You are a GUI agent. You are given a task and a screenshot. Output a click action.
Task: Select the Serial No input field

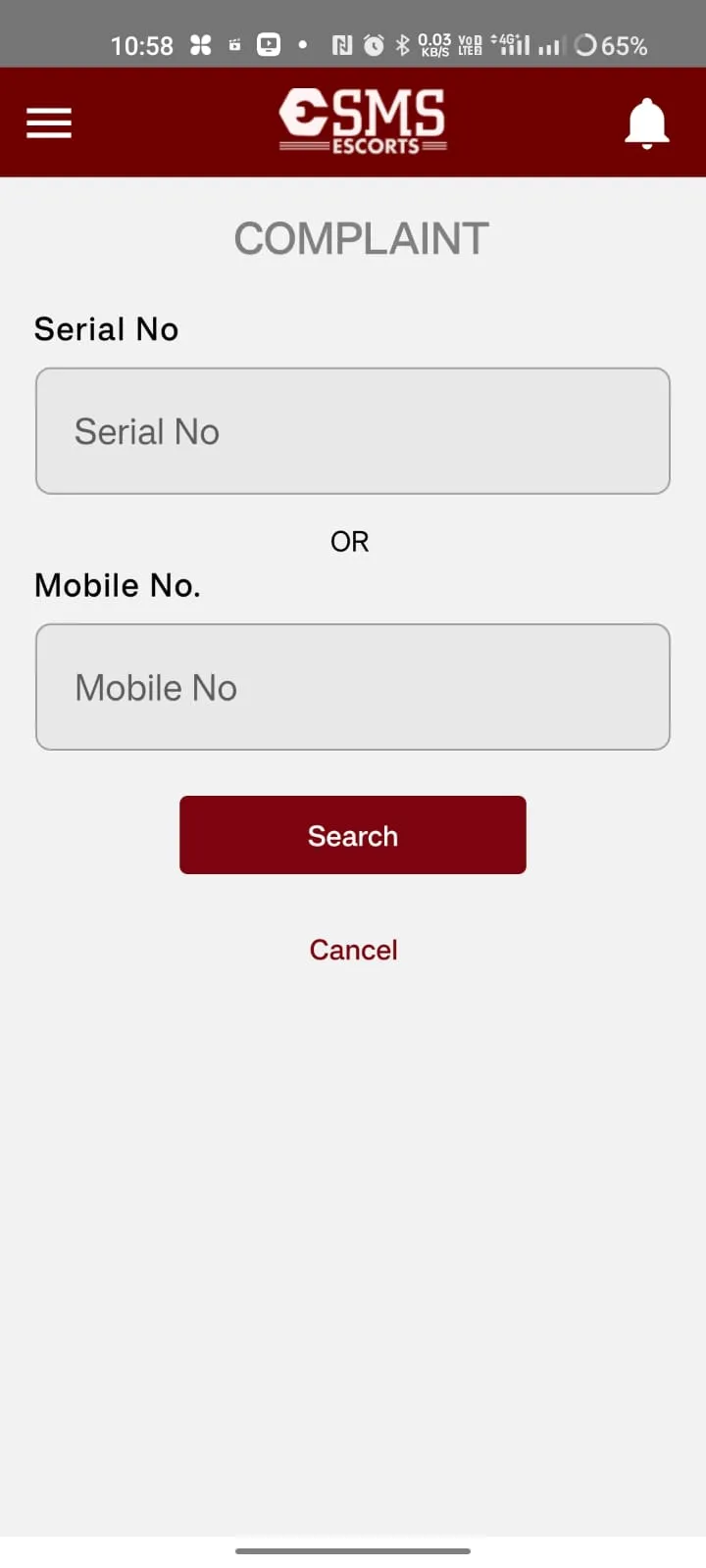(353, 430)
